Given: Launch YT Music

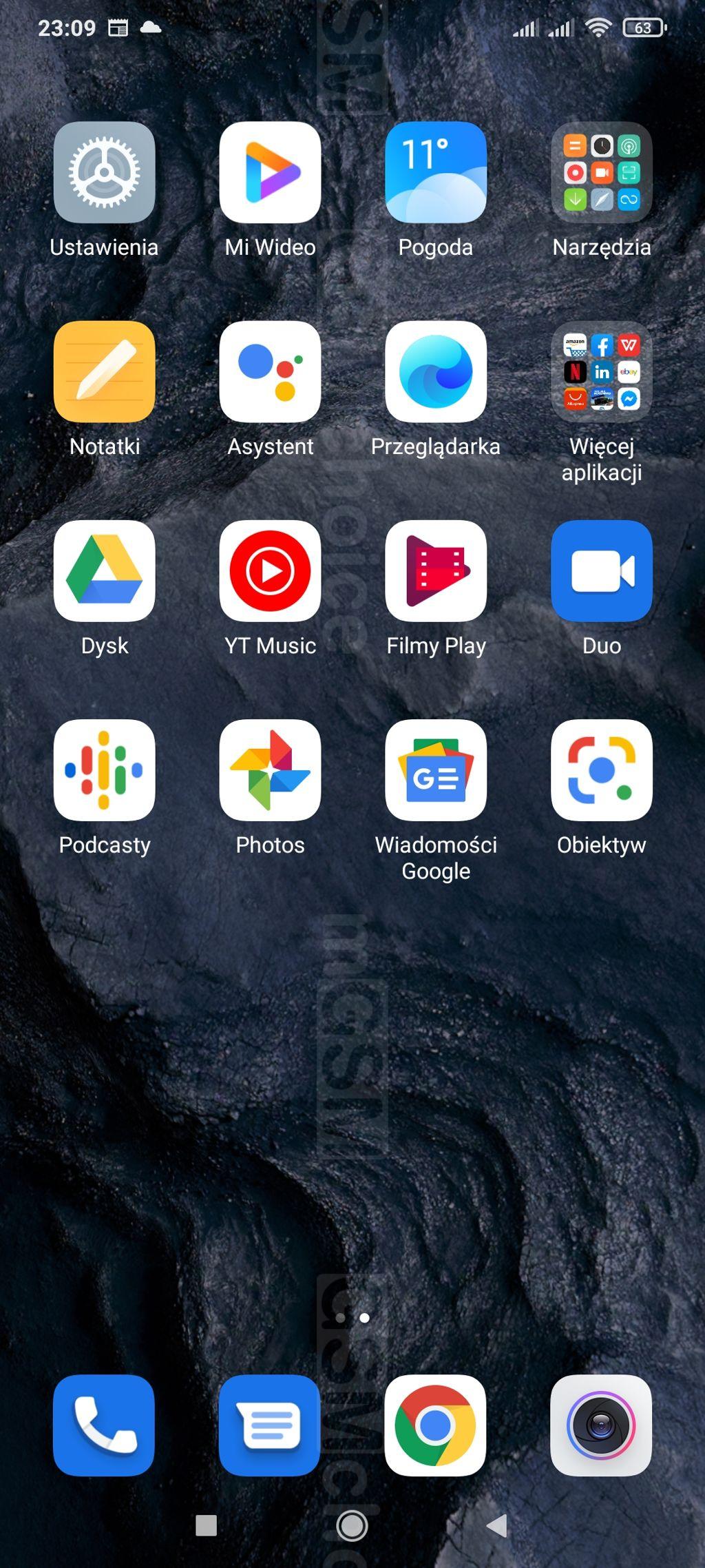Looking at the screenshot, I should pyautogui.click(x=270, y=570).
